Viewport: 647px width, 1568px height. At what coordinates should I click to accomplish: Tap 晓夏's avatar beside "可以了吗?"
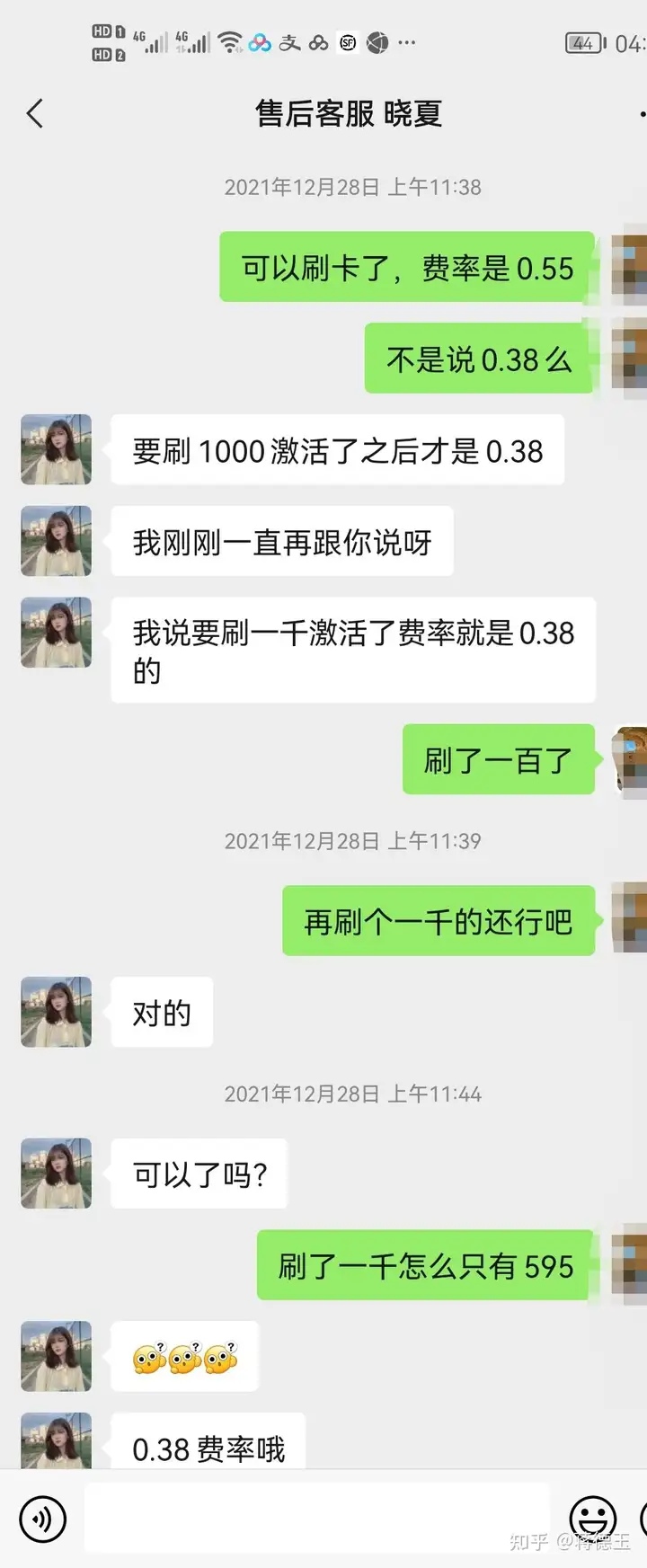point(57,1174)
